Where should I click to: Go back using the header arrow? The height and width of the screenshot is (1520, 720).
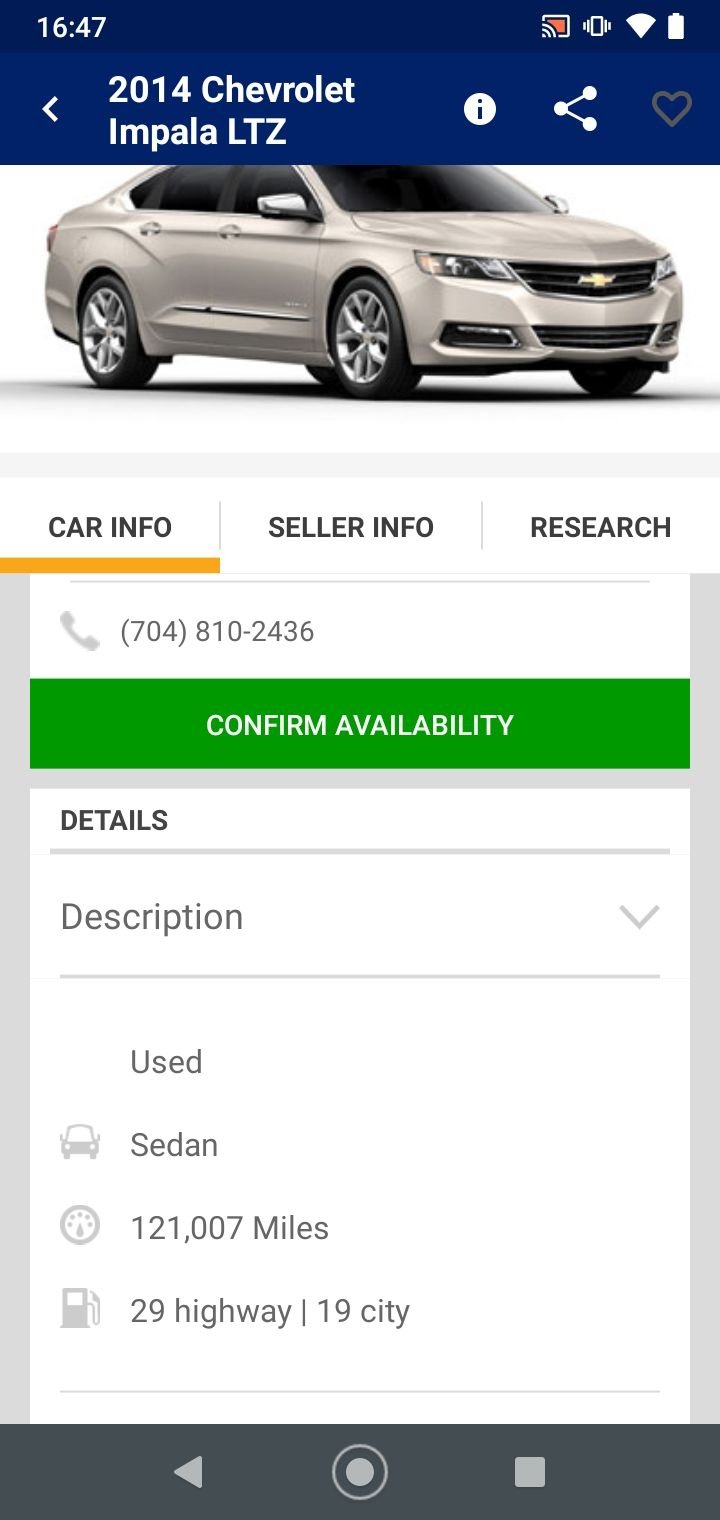[51, 109]
